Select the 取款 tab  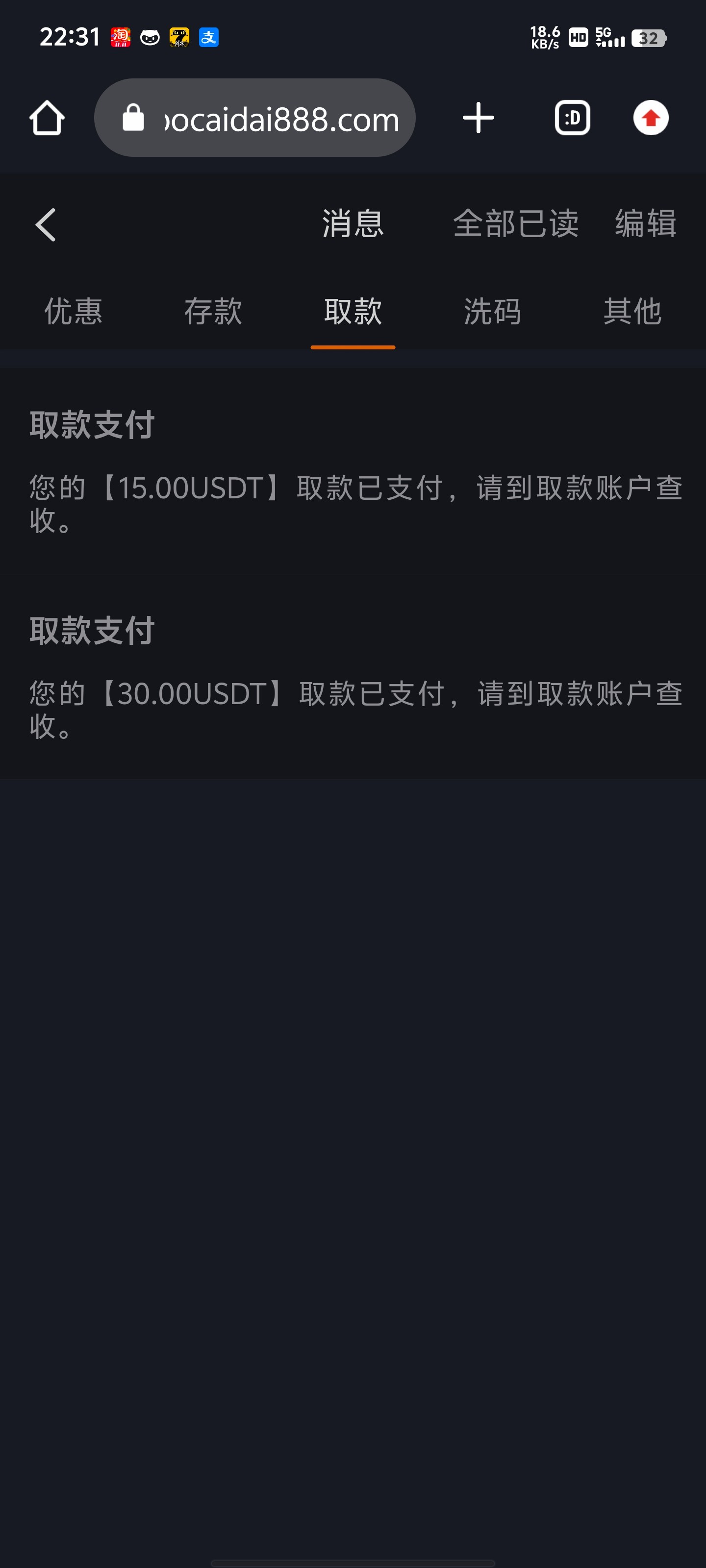[353, 312]
